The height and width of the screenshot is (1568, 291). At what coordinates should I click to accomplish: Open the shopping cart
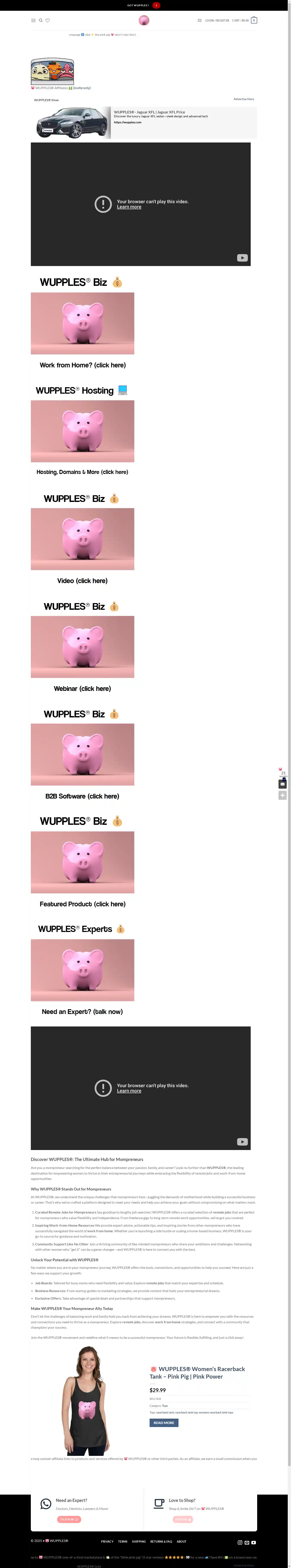coord(244,21)
